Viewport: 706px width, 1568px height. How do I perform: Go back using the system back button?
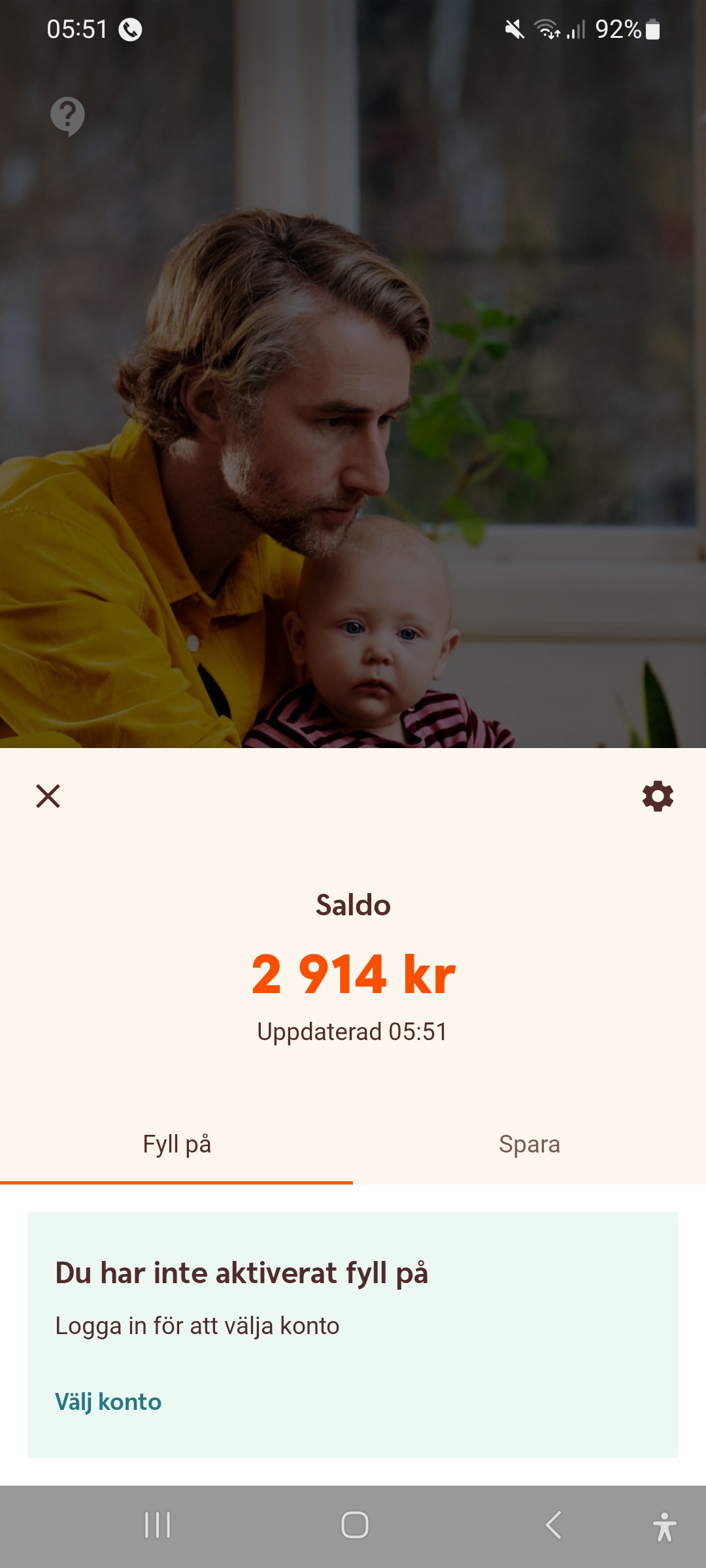coord(553,1526)
